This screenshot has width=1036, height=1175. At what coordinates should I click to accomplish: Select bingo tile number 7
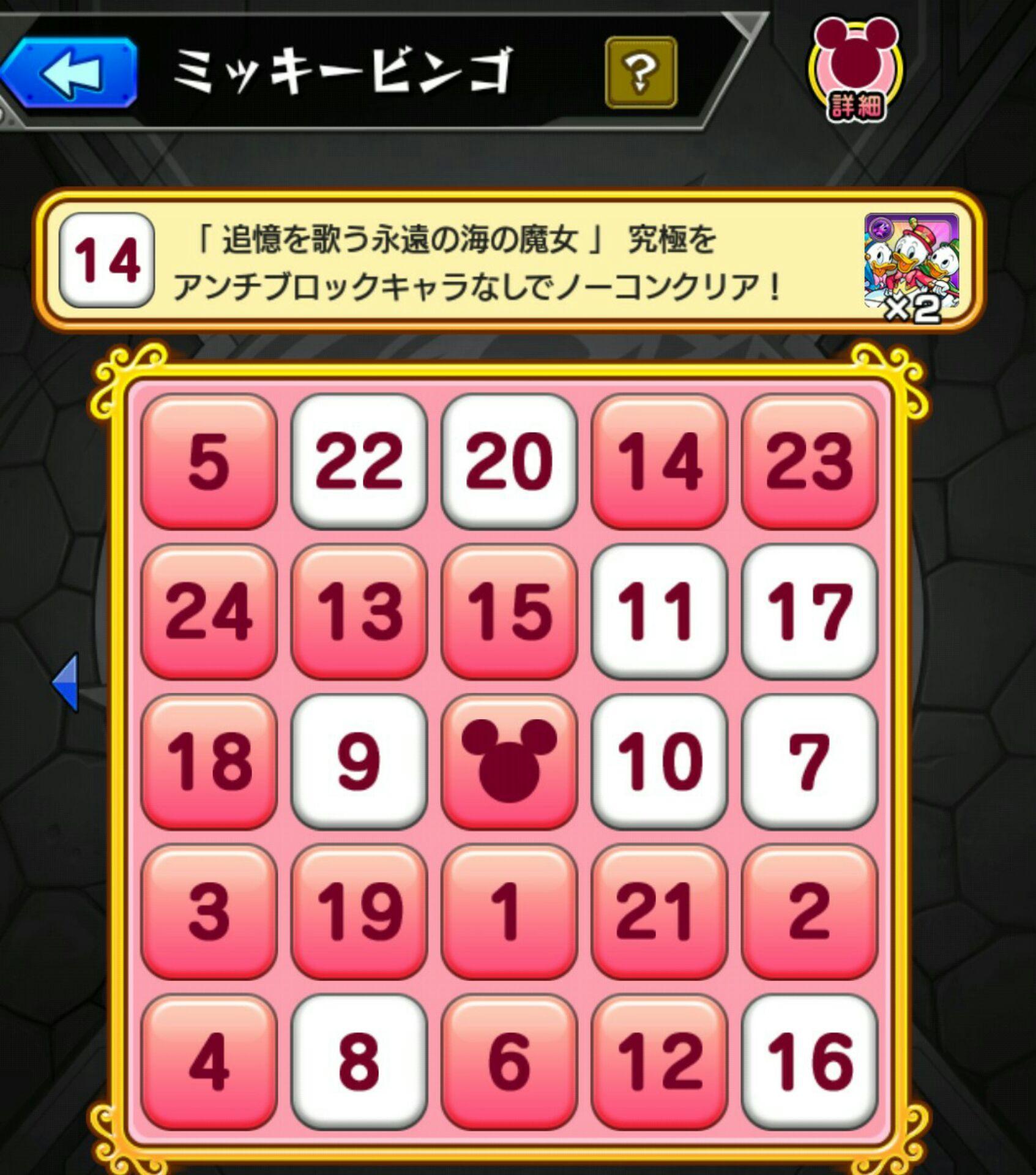(809, 761)
